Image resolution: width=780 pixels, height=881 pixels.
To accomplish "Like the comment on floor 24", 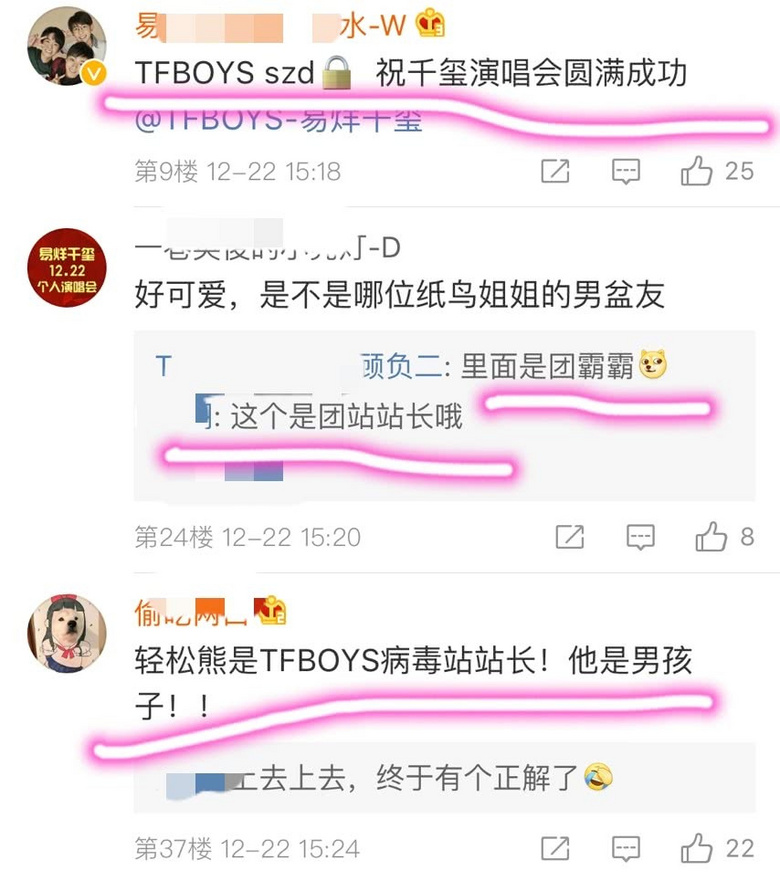I will (x=711, y=538).
